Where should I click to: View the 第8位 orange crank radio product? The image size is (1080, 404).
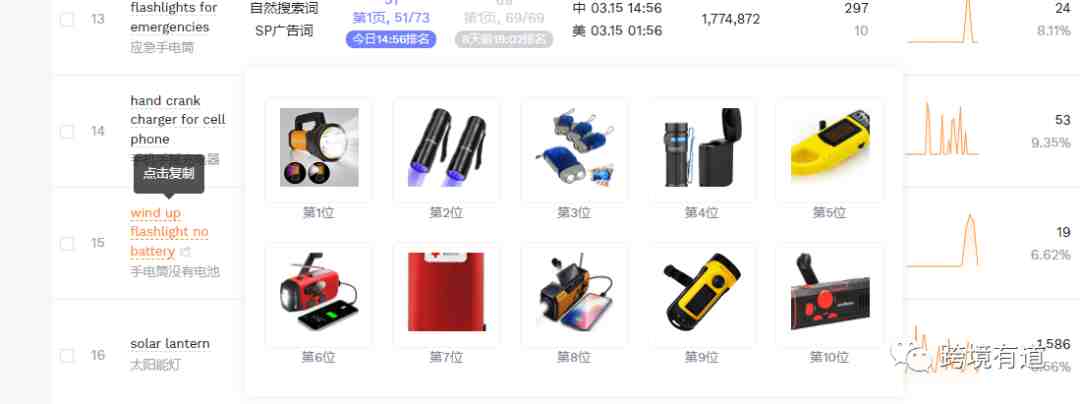[x=574, y=292]
